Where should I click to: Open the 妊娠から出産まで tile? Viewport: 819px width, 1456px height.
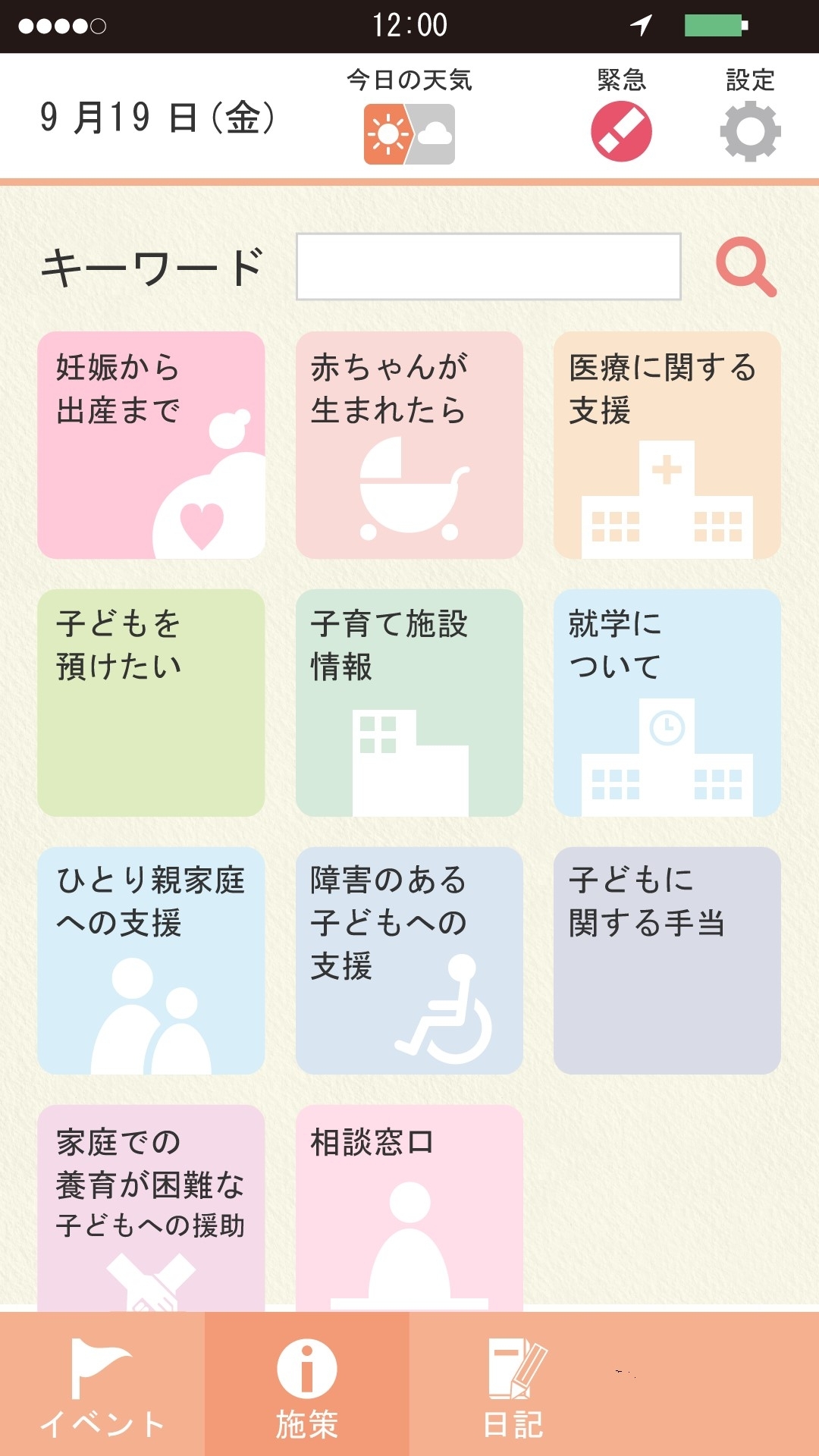point(152,445)
